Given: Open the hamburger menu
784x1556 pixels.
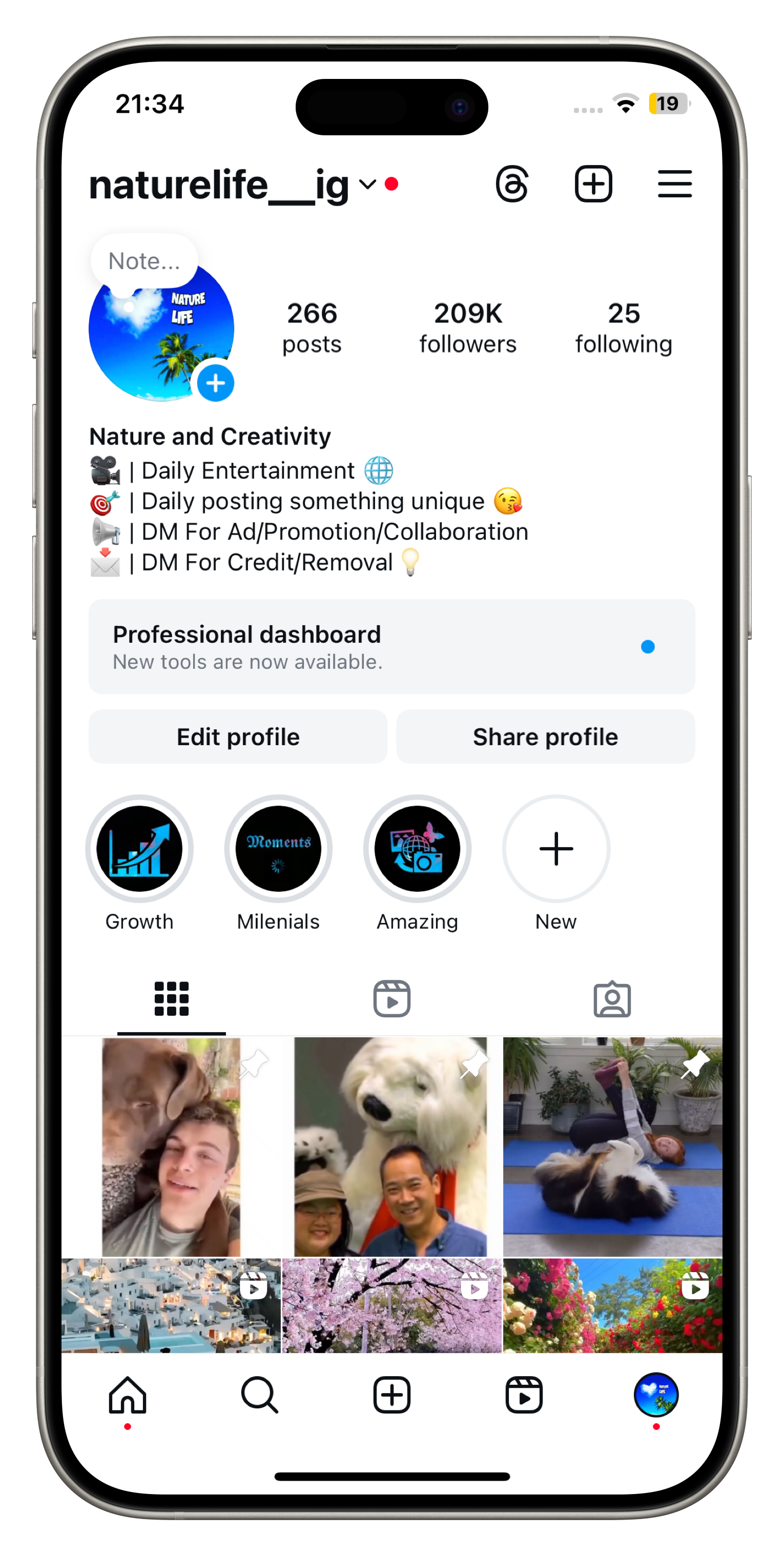Looking at the screenshot, I should pos(675,183).
